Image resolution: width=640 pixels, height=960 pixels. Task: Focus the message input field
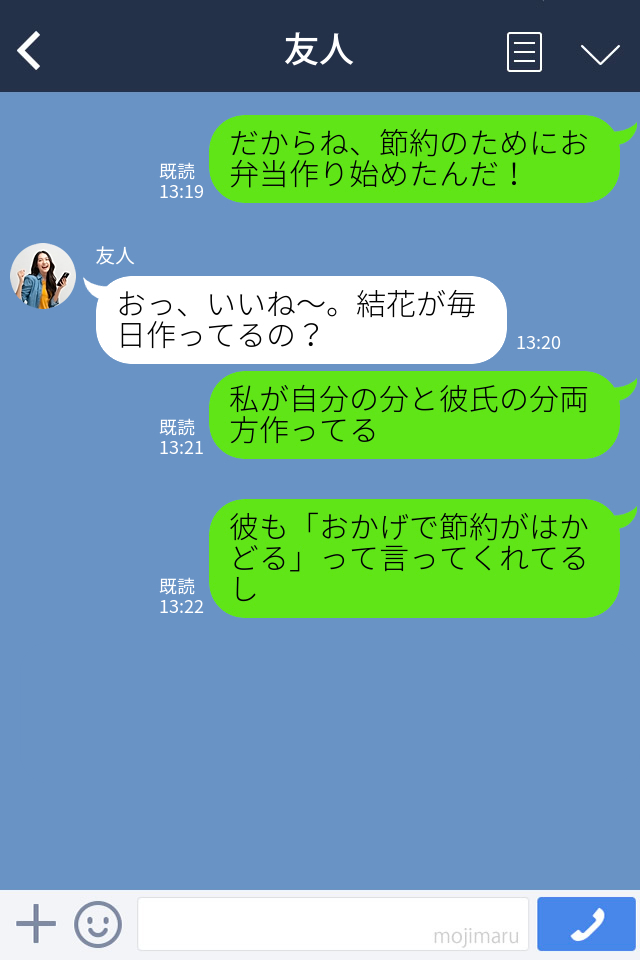[x=332, y=923]
